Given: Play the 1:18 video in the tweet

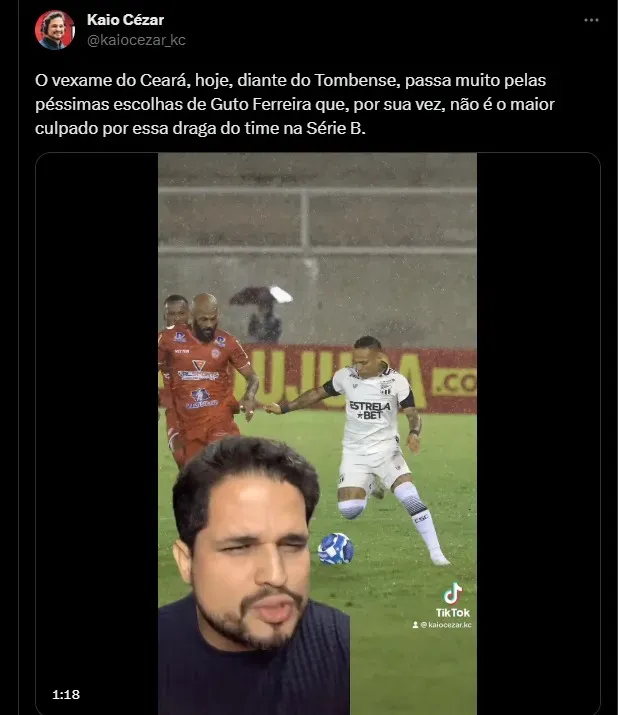Looking at the screenshot, I should (317, 434).
